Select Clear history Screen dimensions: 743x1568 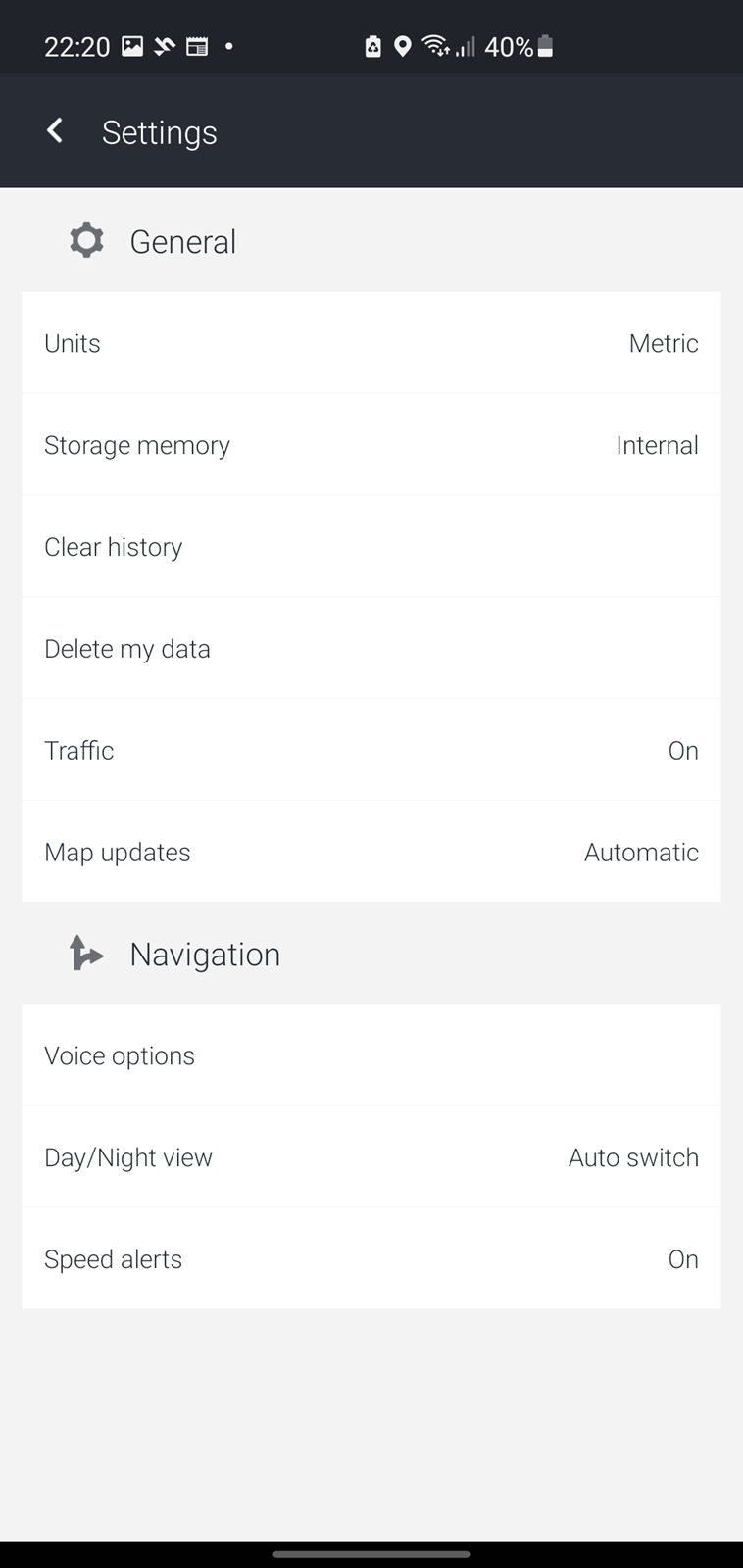(x=371, y=547)
